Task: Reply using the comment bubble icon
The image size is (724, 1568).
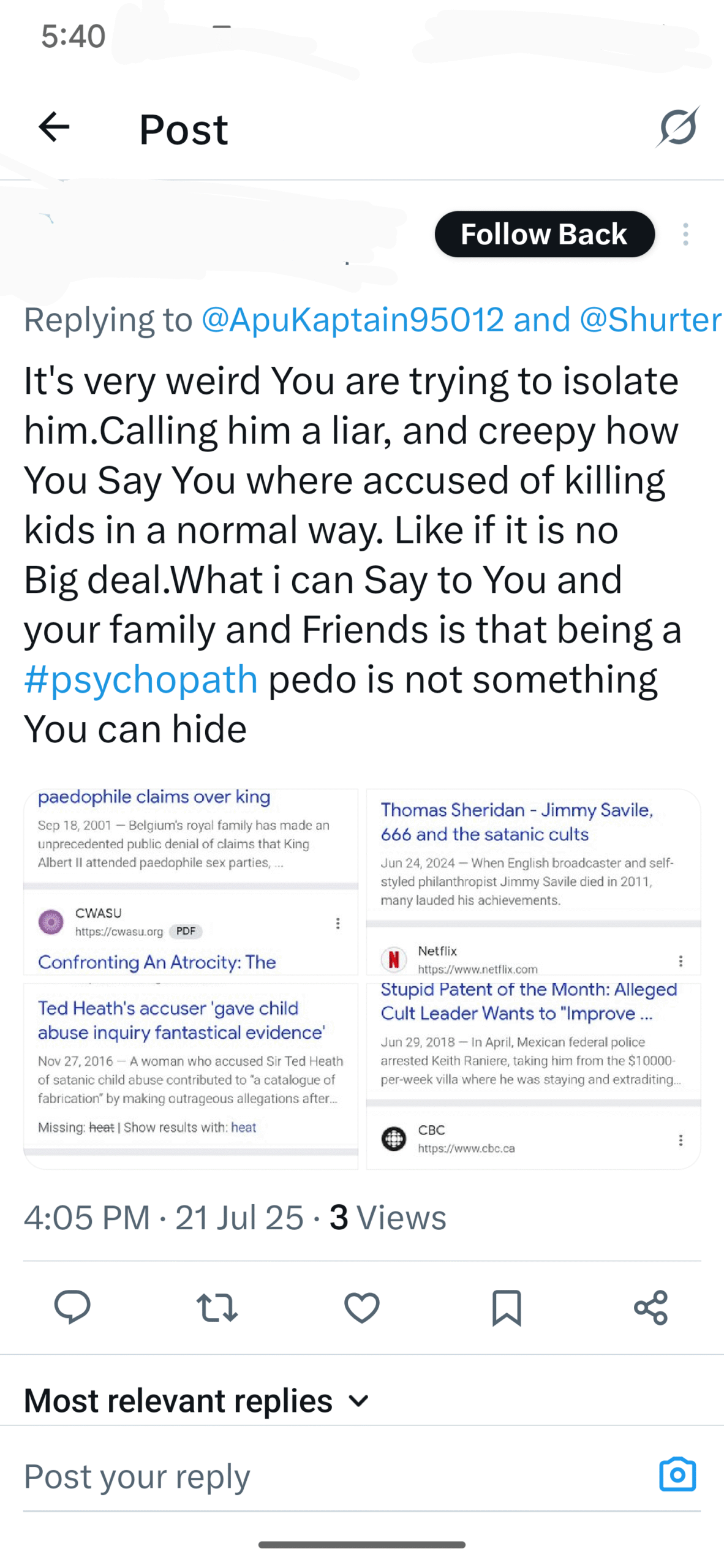Action: click(72, 1307)
